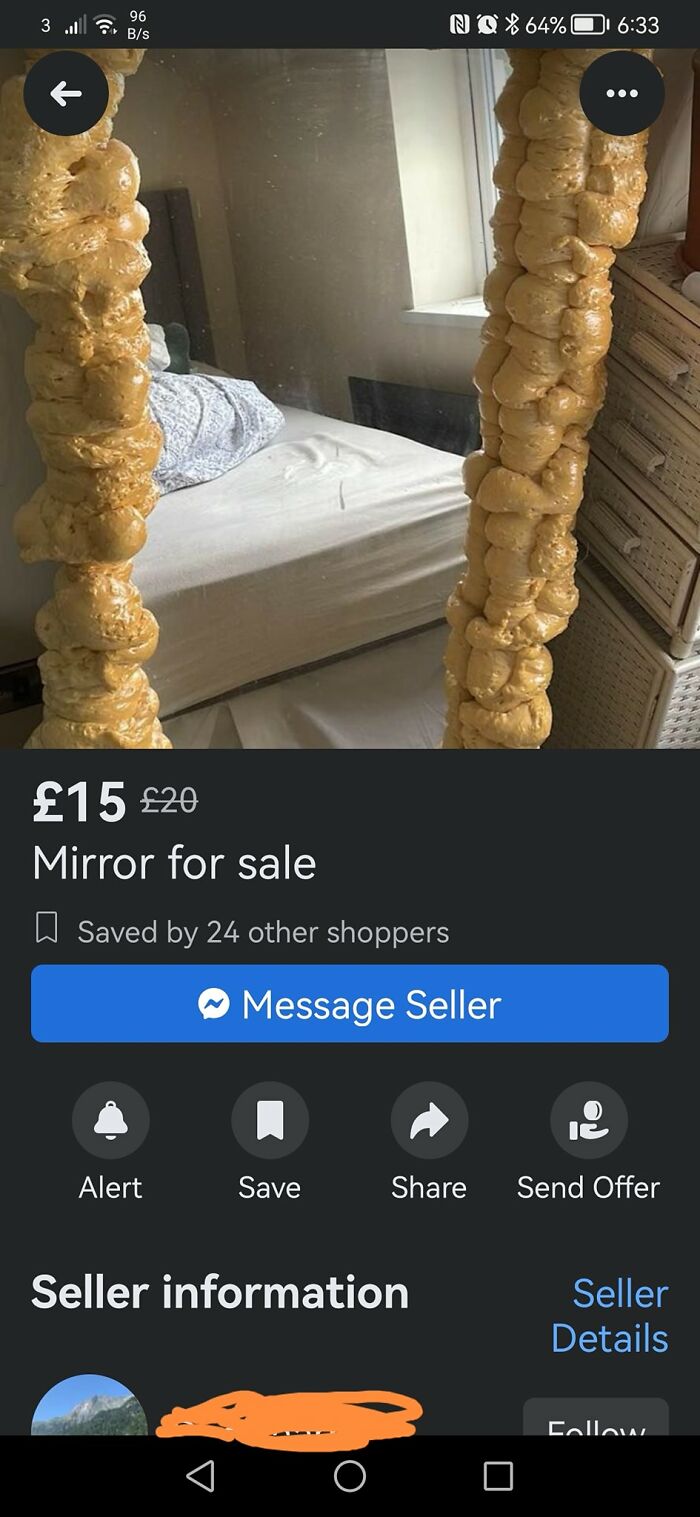
Task: Open the Seller Details link
Action: coord(610,1315)
